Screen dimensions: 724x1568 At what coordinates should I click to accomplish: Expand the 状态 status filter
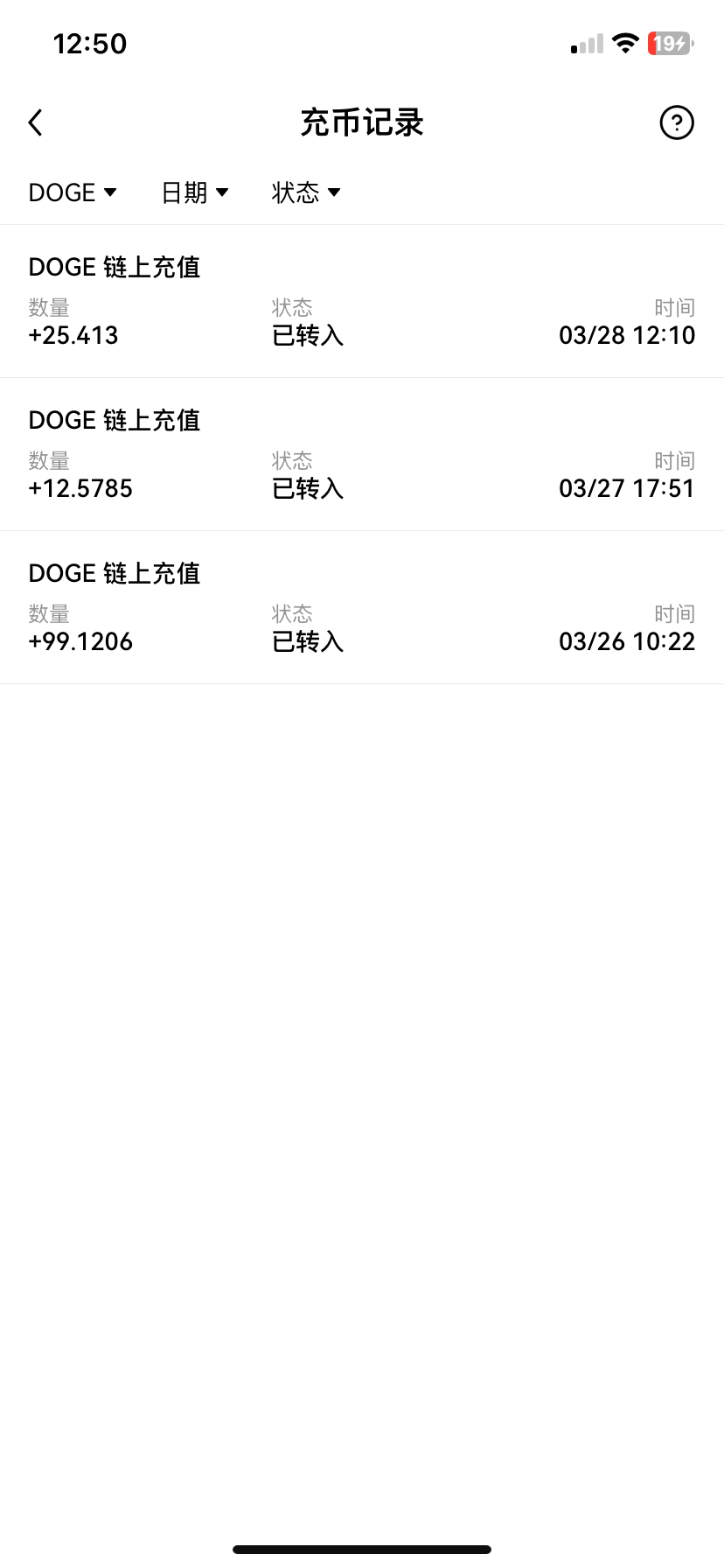tap(305, 192)
